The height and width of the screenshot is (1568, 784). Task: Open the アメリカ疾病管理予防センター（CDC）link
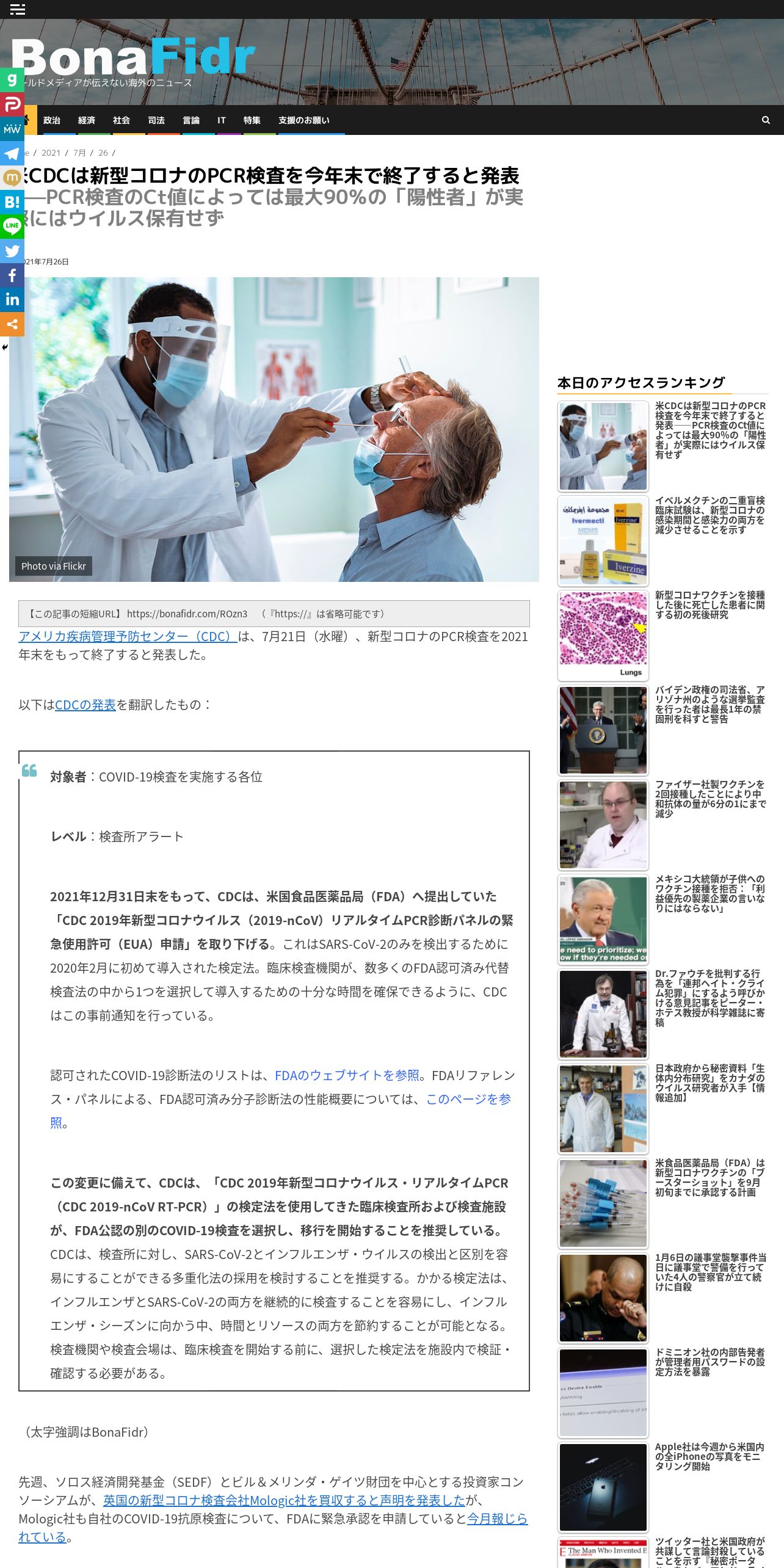point(128,636)
